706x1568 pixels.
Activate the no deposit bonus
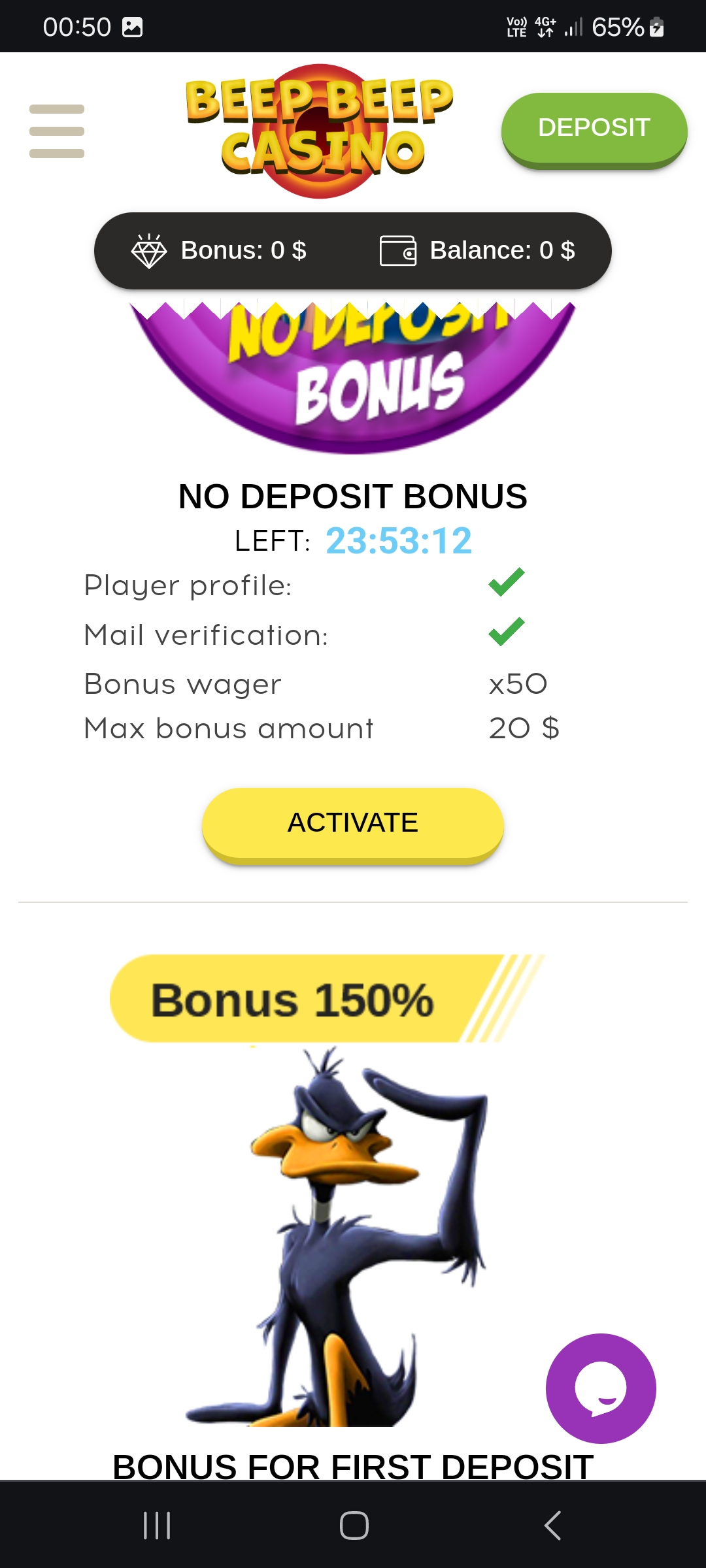[x=352, y=823]
